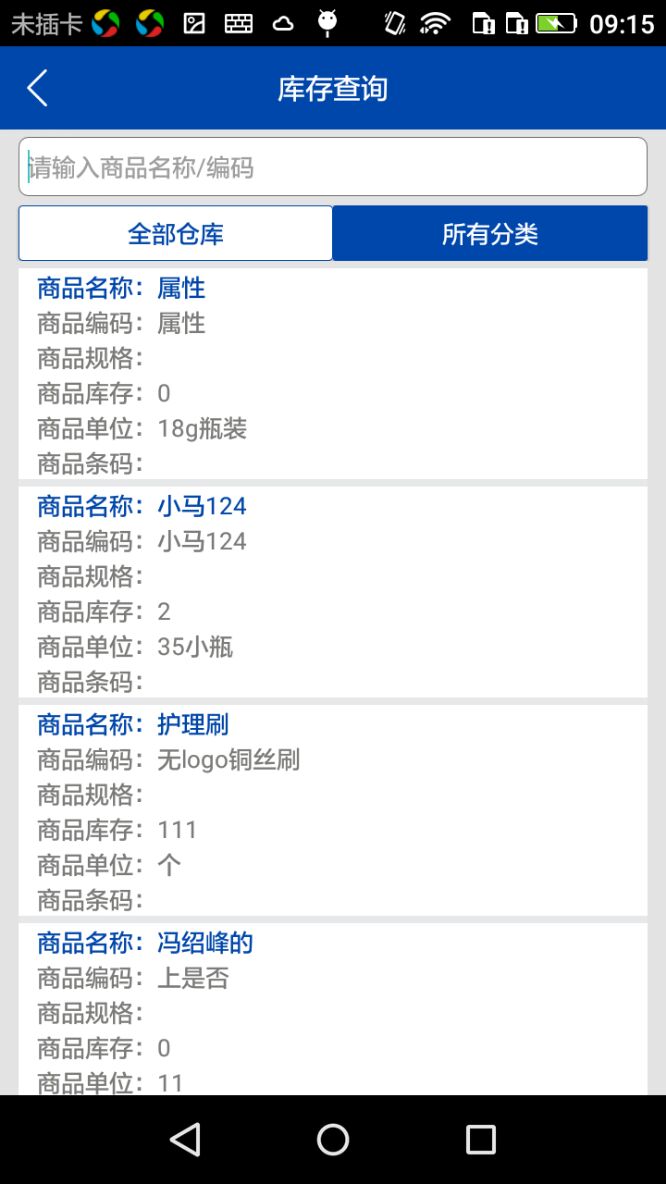Select the 全部仓库 filter
The width and height of the screenshot is (666, 1184).
[x=175, y=233]
